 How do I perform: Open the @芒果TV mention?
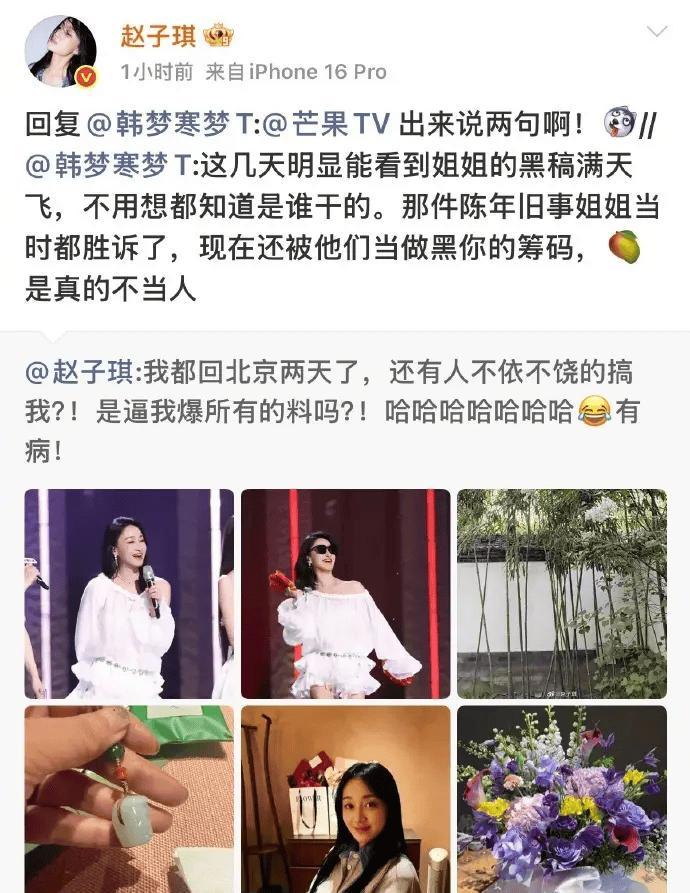point(341,126)
